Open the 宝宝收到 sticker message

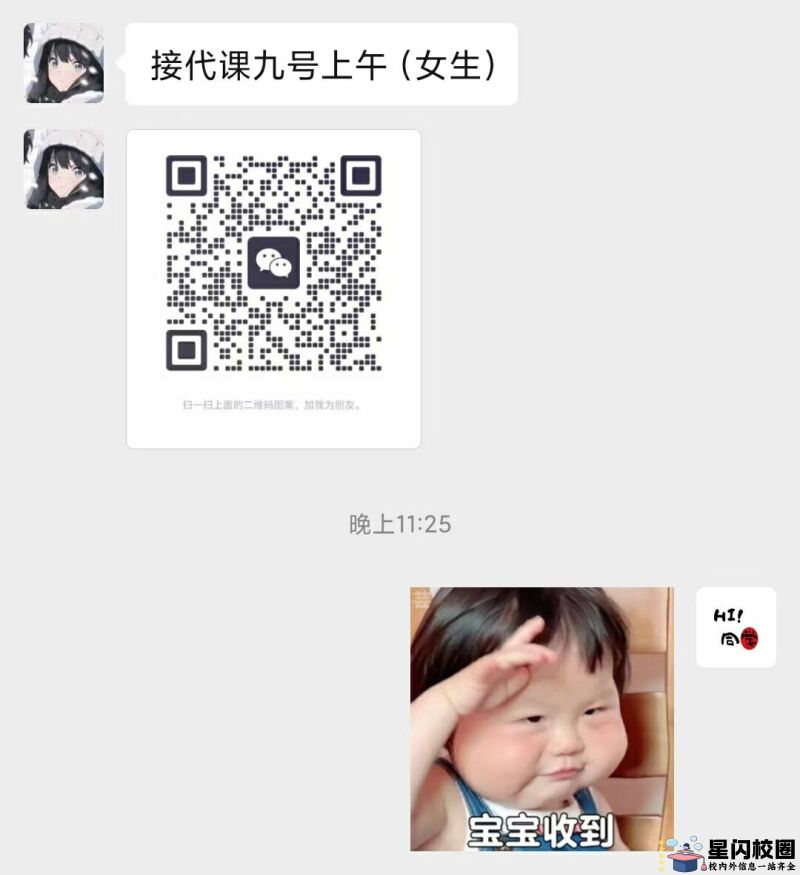pyautogui.click(x=542, y=718)
